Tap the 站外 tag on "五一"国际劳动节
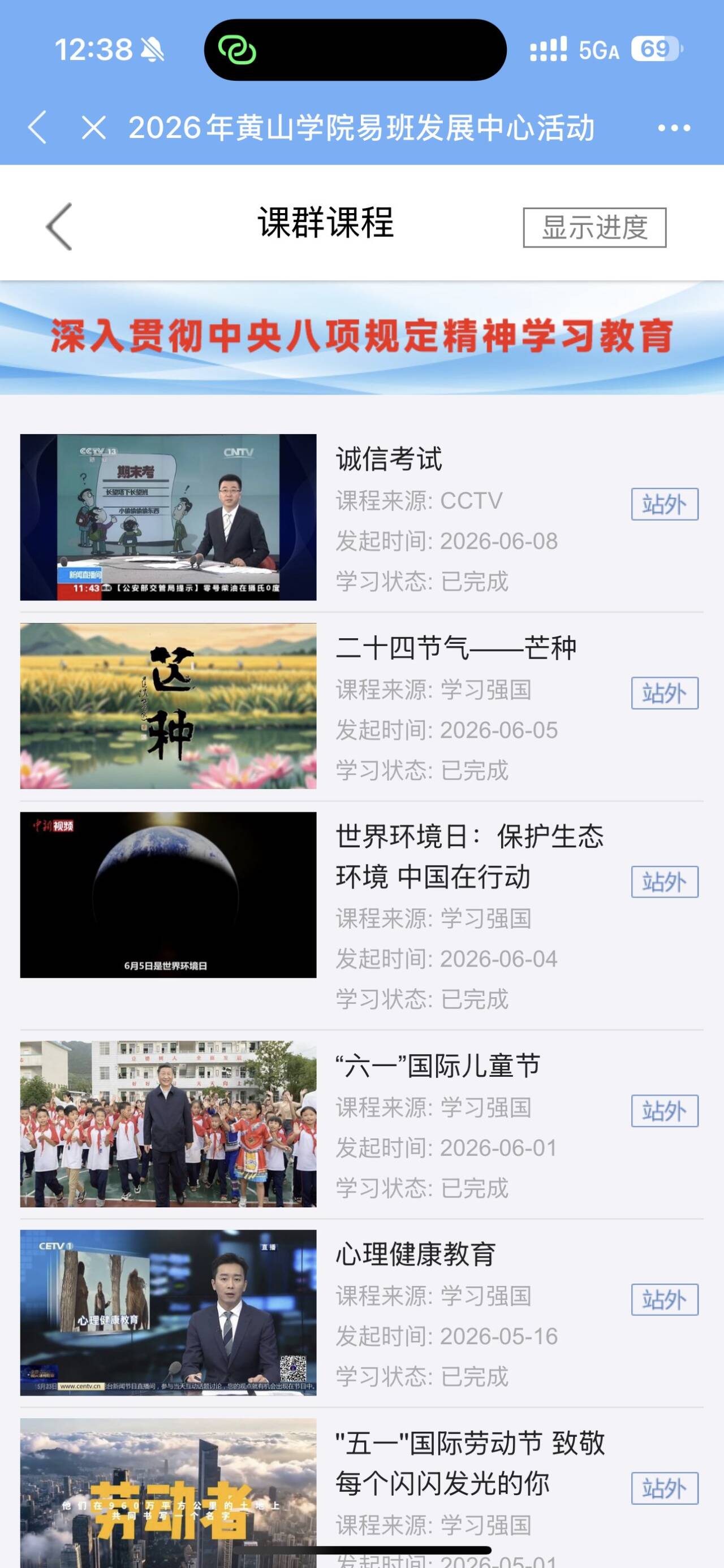 [664, 1488]
